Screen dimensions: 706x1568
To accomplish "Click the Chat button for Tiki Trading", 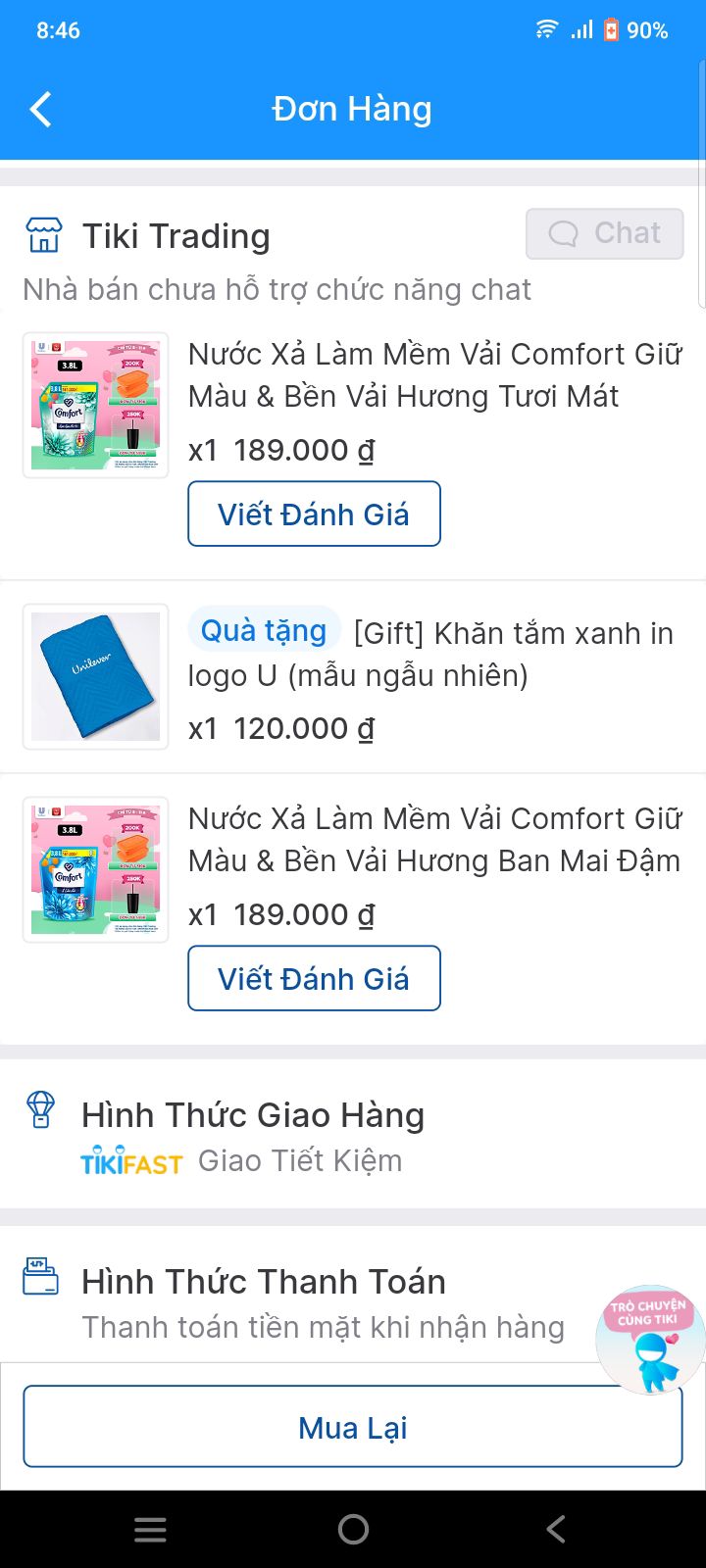I will (x=604, y=233).
